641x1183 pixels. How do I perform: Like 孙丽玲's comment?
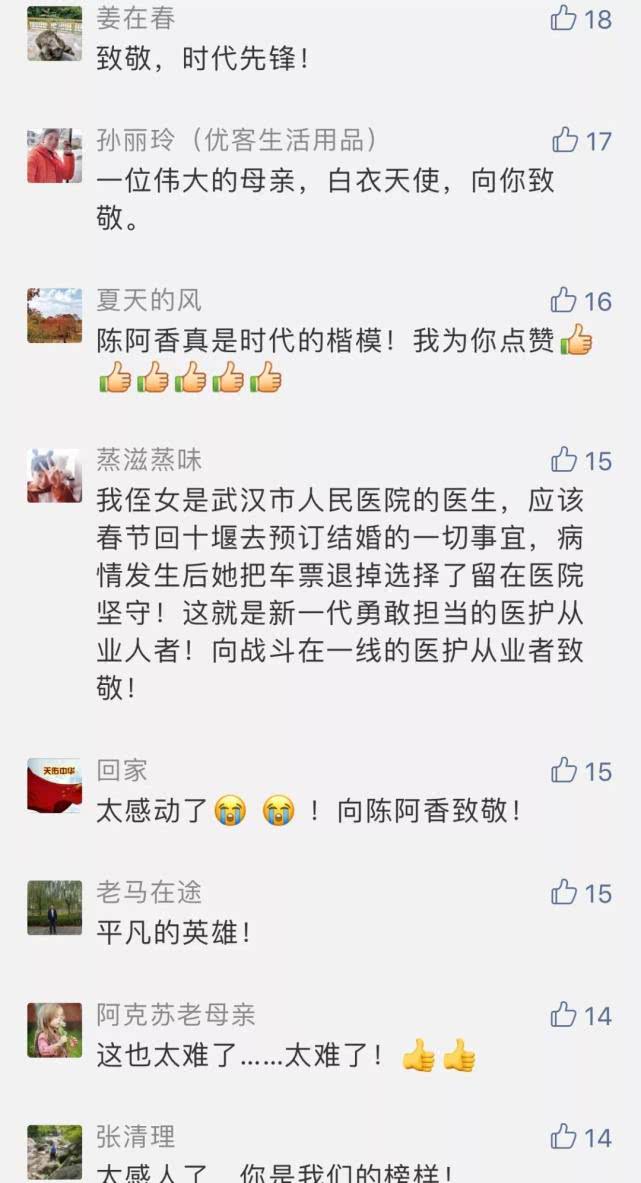coord(565,140)
